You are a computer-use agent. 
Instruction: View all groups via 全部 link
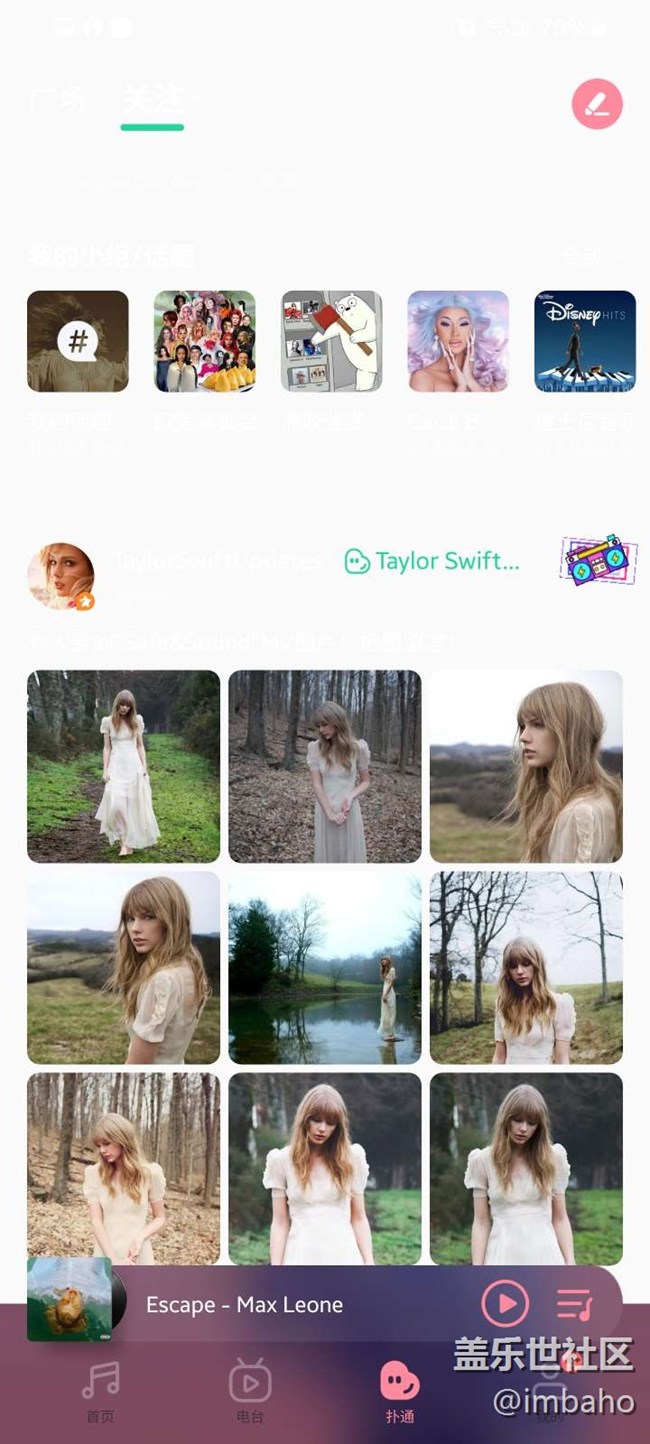coord(588,257)
